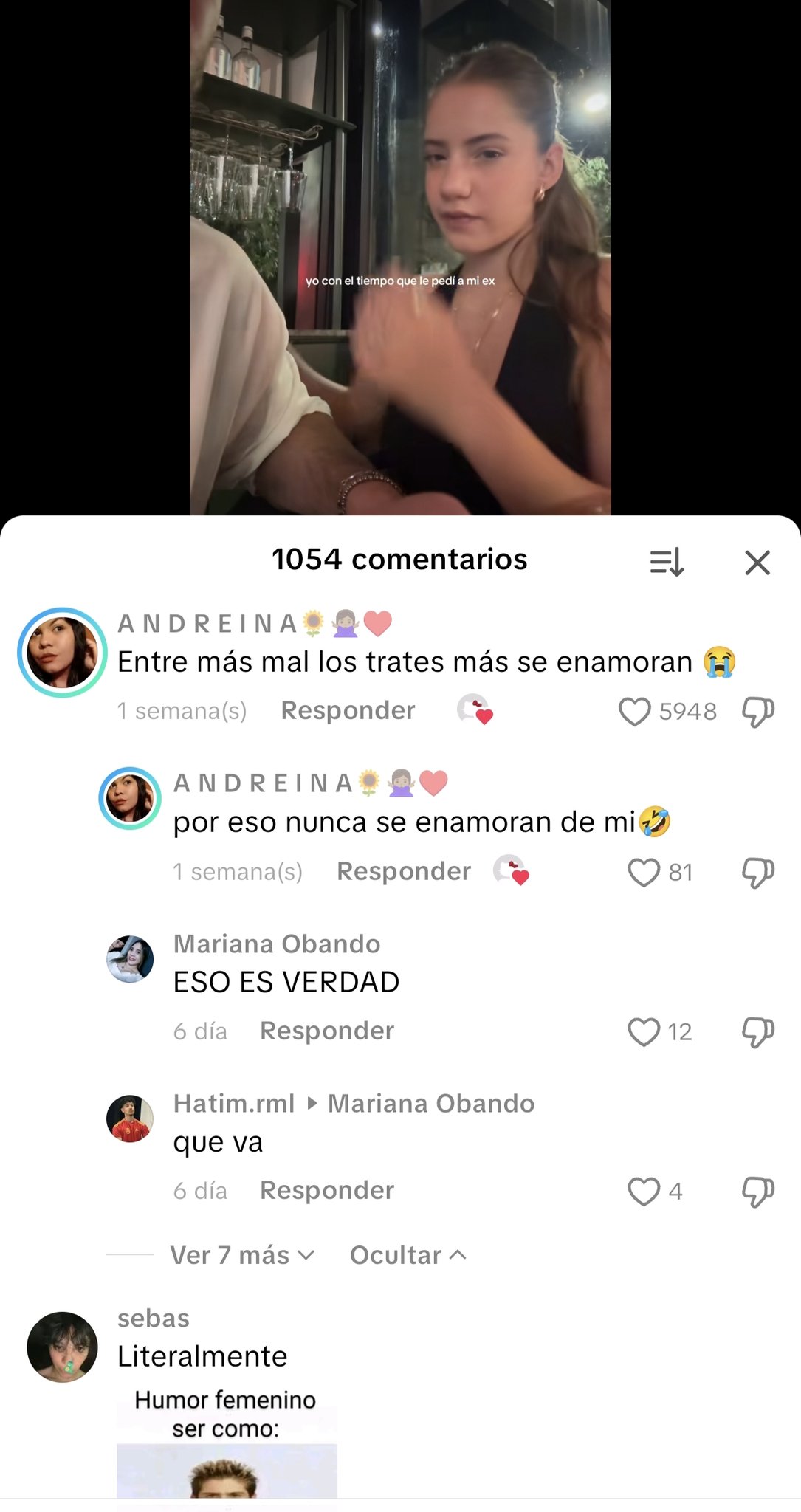Reply to Hatim.rml's comment

click(x=327, y=1190)
